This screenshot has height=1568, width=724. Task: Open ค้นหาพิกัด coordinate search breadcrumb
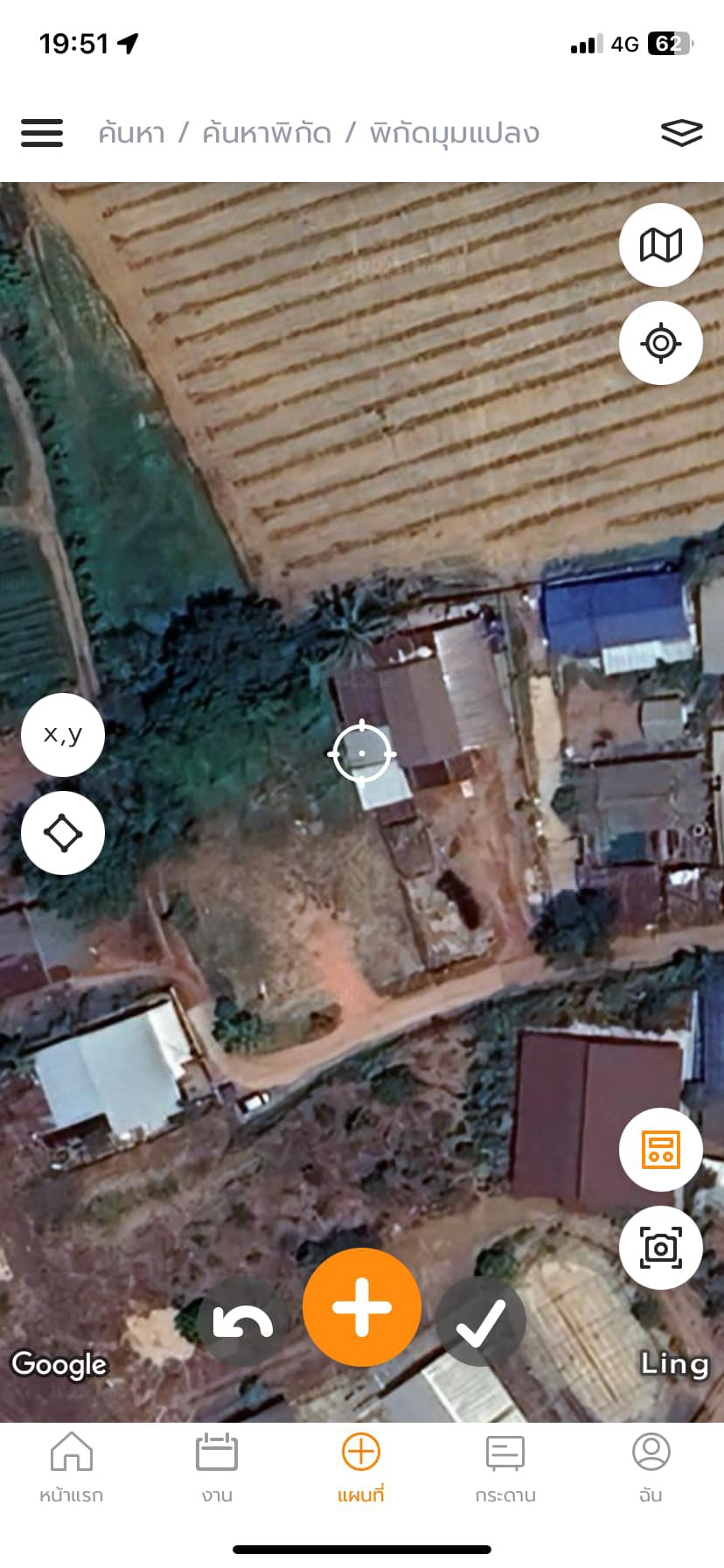pos(266,133)
